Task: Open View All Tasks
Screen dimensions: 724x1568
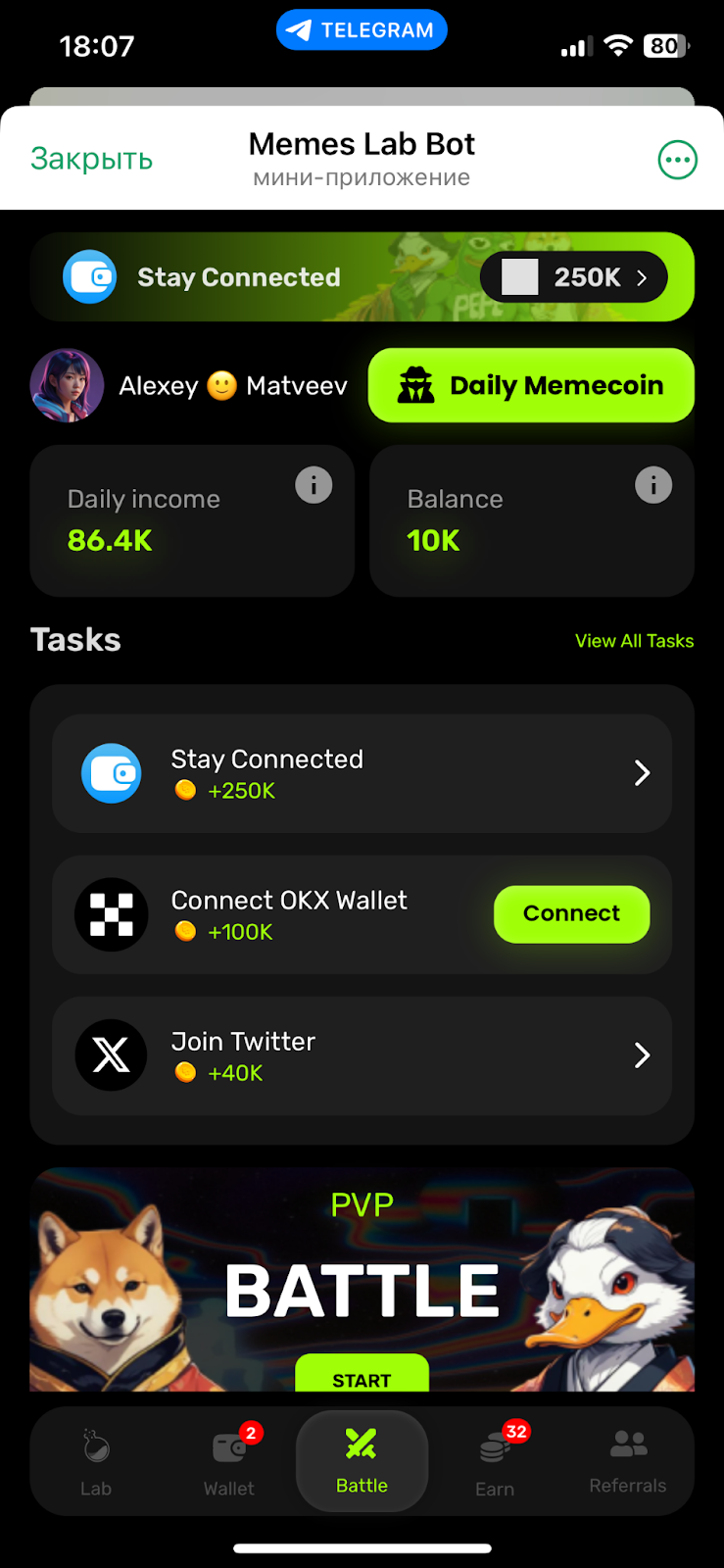Action: 634,641
